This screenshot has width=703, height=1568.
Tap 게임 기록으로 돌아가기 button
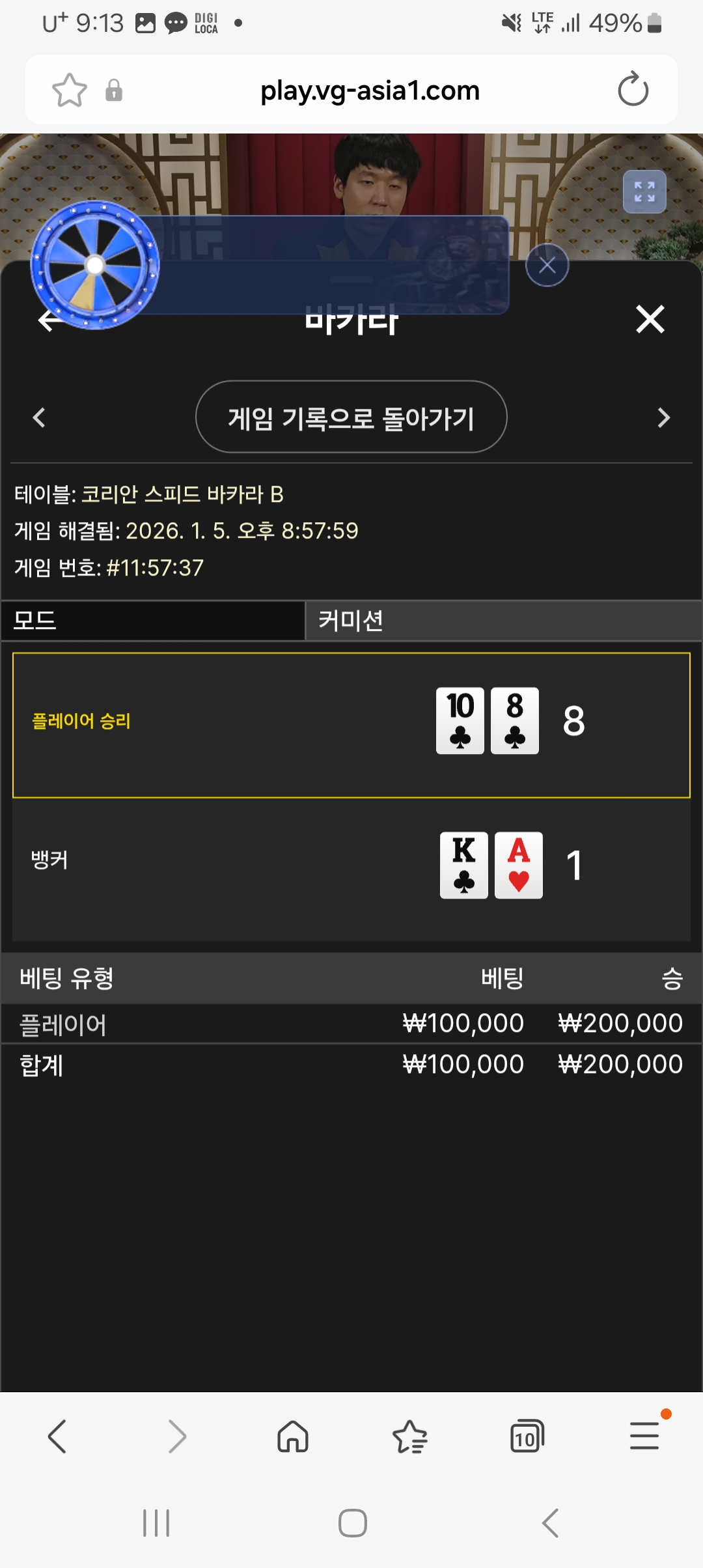click(x=351, y=417)
